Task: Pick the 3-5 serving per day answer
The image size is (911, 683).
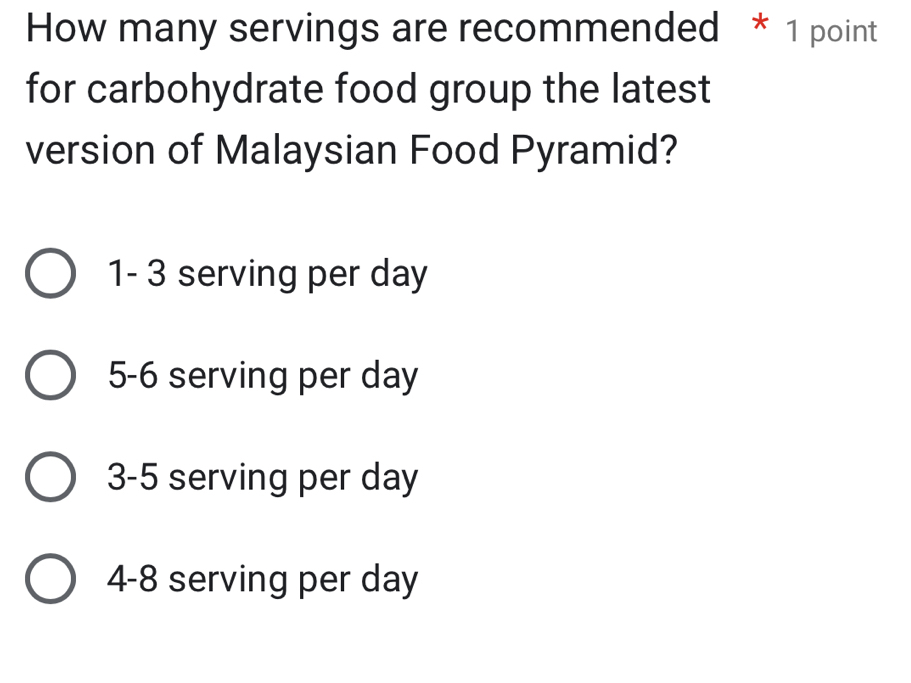Action: click(50, 478)
